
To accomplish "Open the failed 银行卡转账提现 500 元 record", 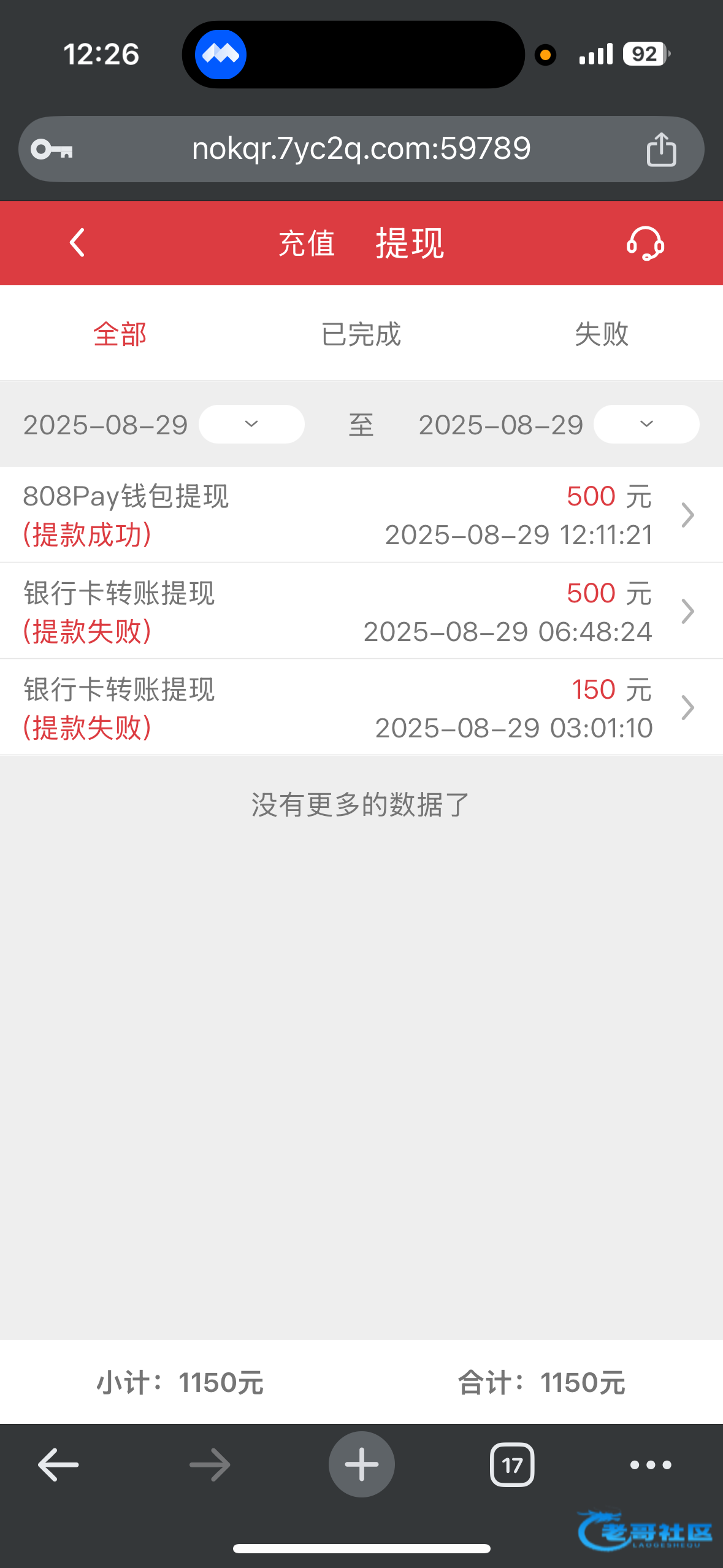I will (361, 611).
